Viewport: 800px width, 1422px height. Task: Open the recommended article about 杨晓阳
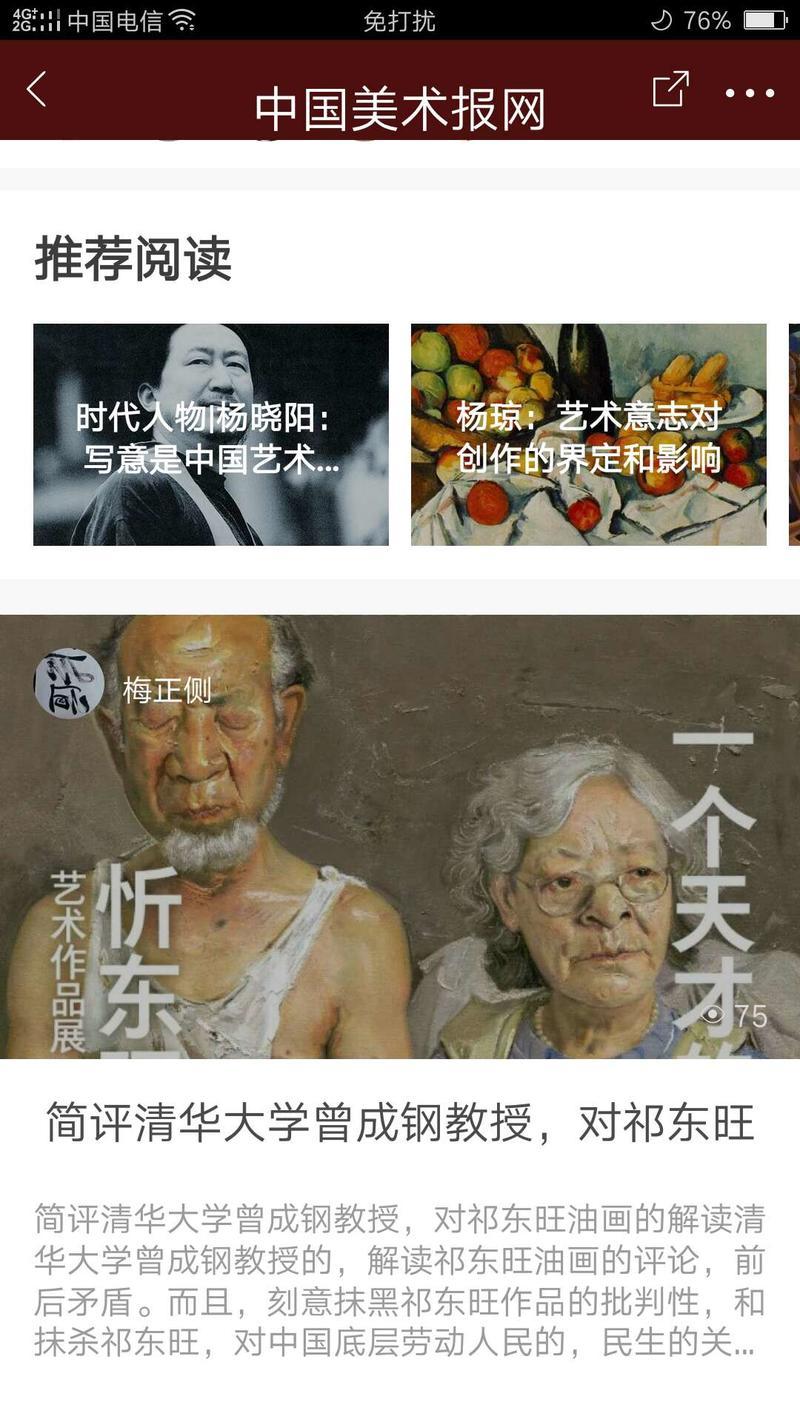coord(211,435)
